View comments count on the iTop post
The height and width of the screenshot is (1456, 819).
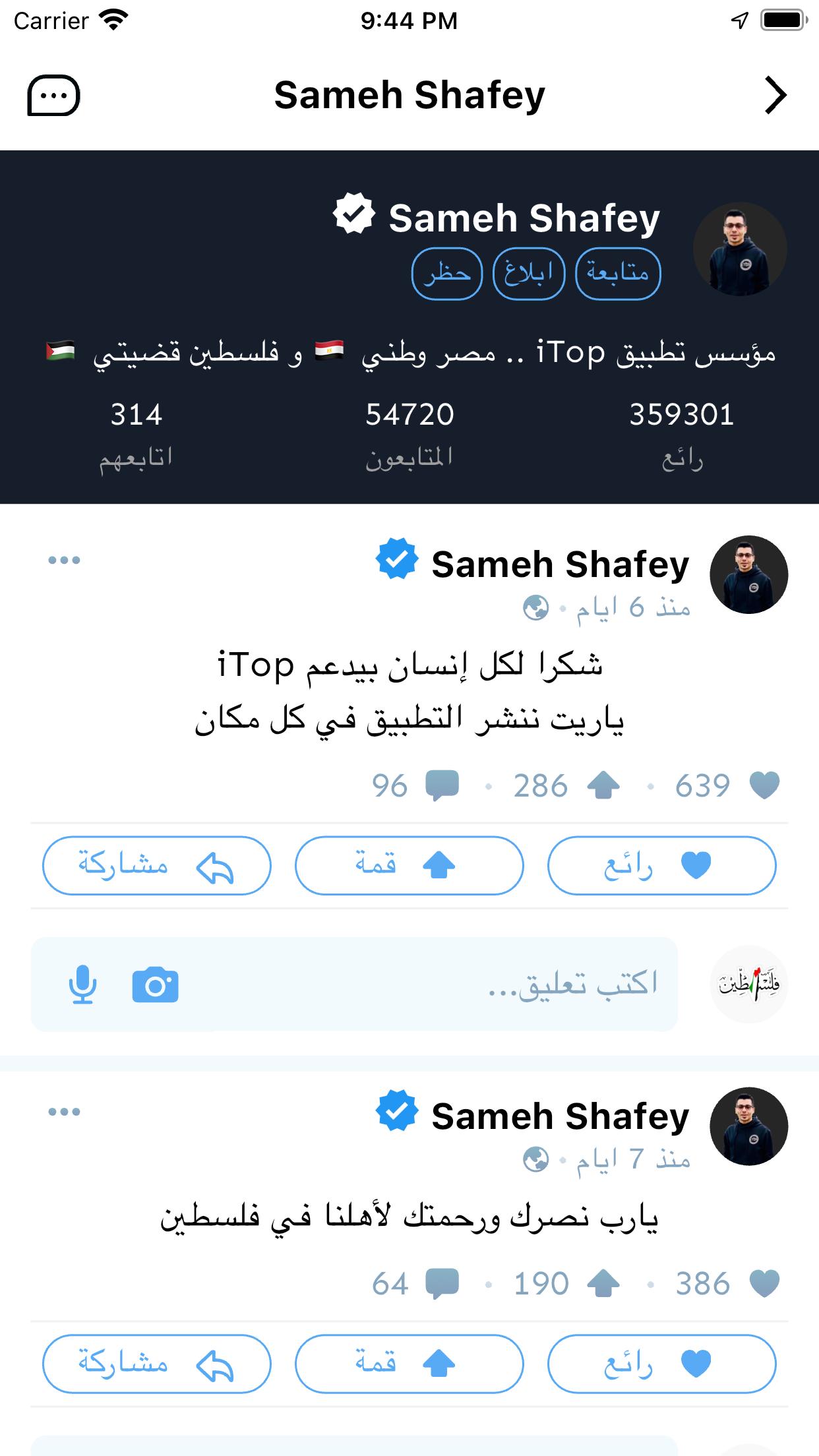click(x=415, y=786)
